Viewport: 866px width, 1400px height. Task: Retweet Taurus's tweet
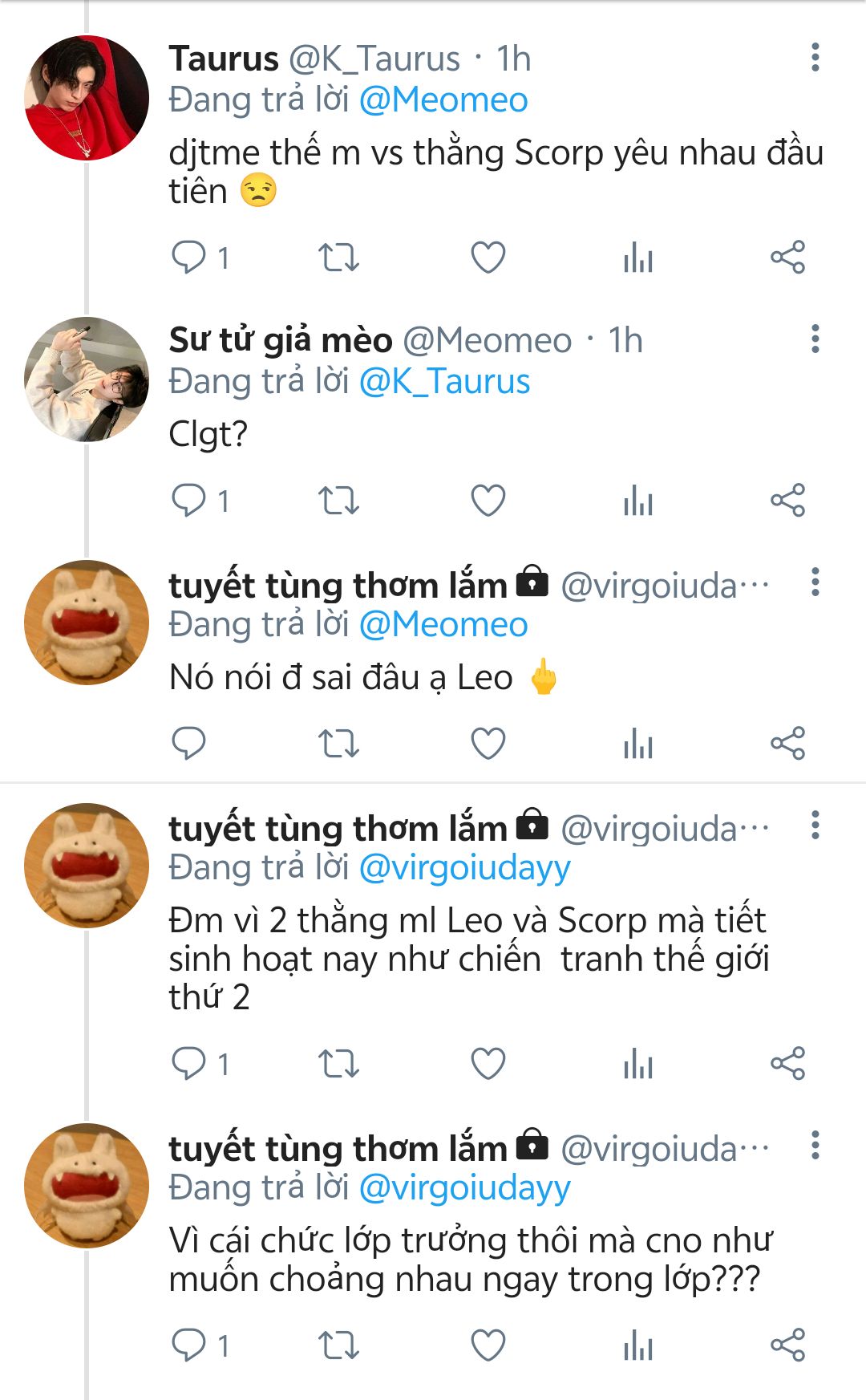coord(338,258)
